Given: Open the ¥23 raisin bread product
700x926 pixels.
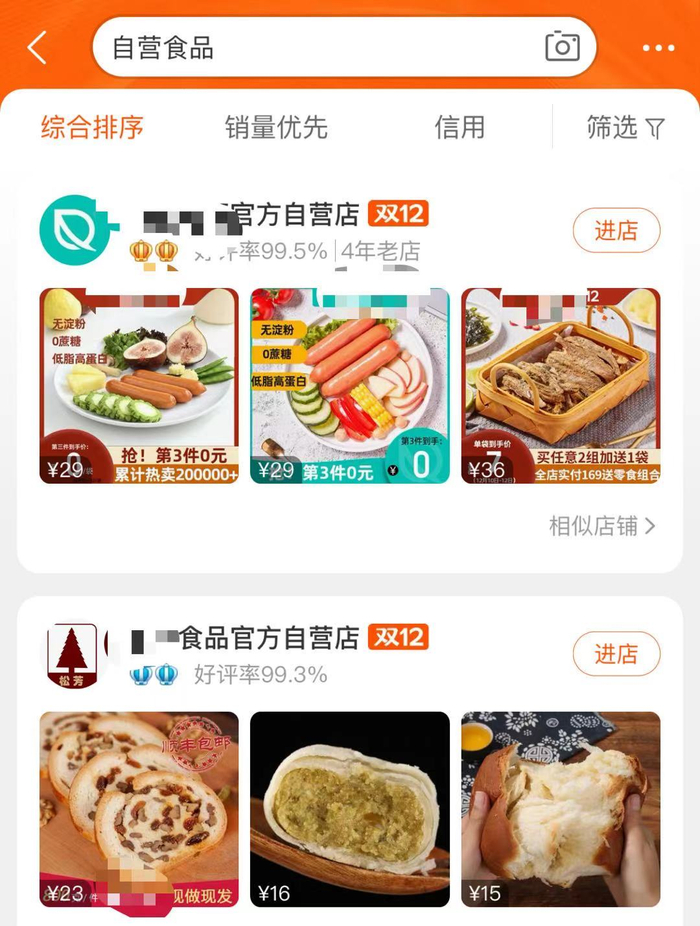Looking at the screenshot, I should click(x=139, y=808).
